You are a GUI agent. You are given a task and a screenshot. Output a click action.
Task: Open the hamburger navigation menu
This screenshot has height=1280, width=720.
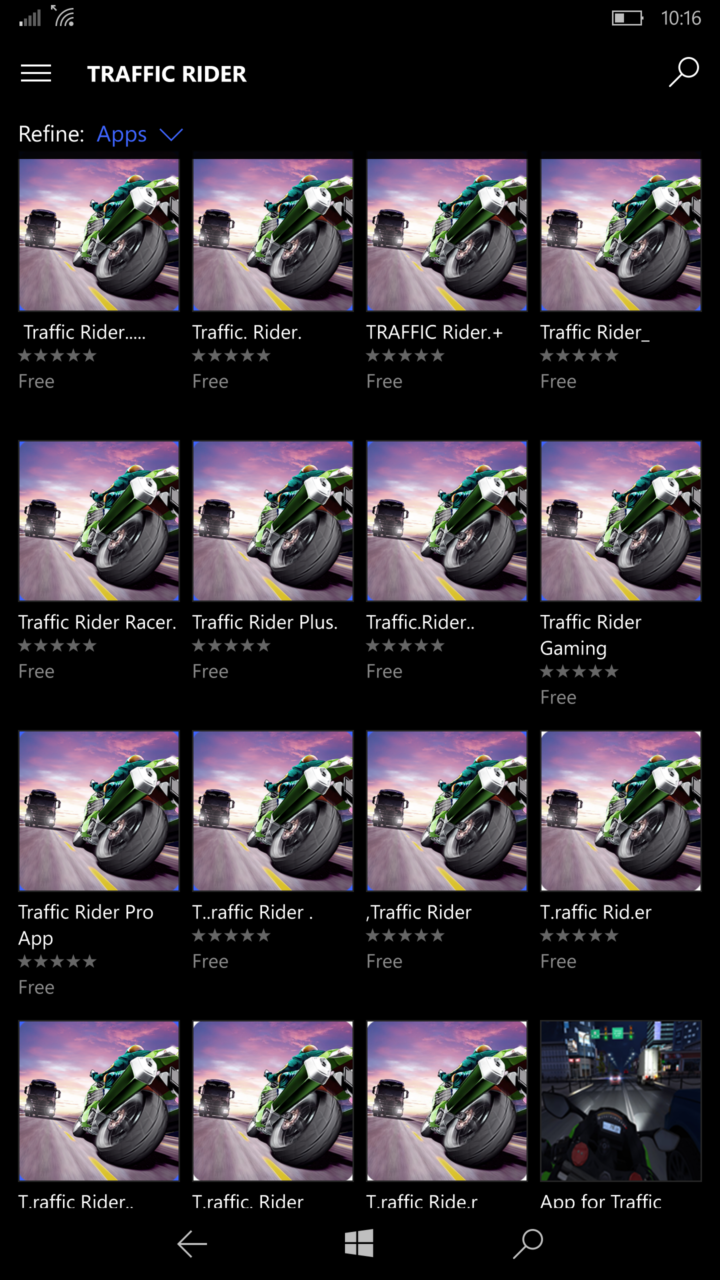click(x=36, y=73)
